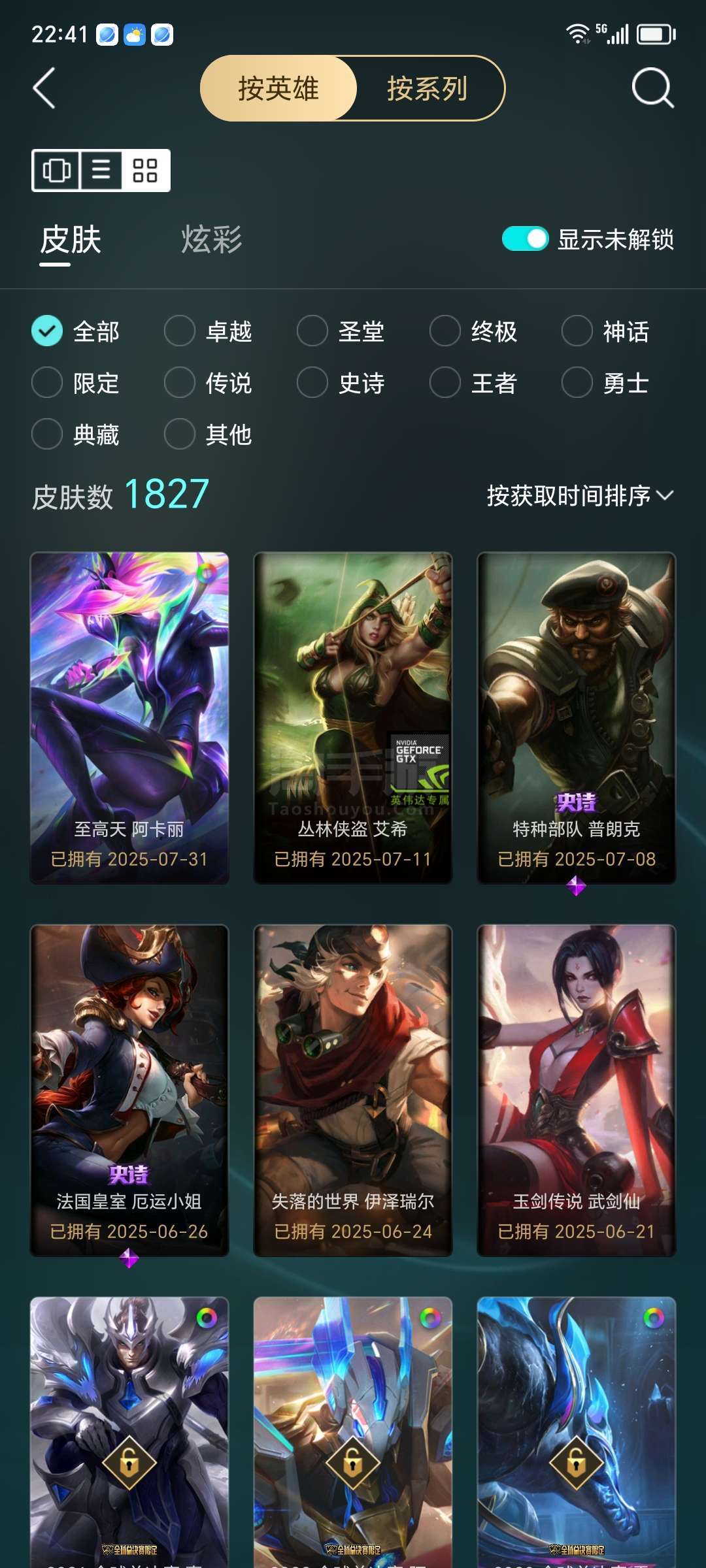The width and height of the screenshot is (706, 1568).
Task: Go back using the top-left arrow
Action: coord(44,88)
